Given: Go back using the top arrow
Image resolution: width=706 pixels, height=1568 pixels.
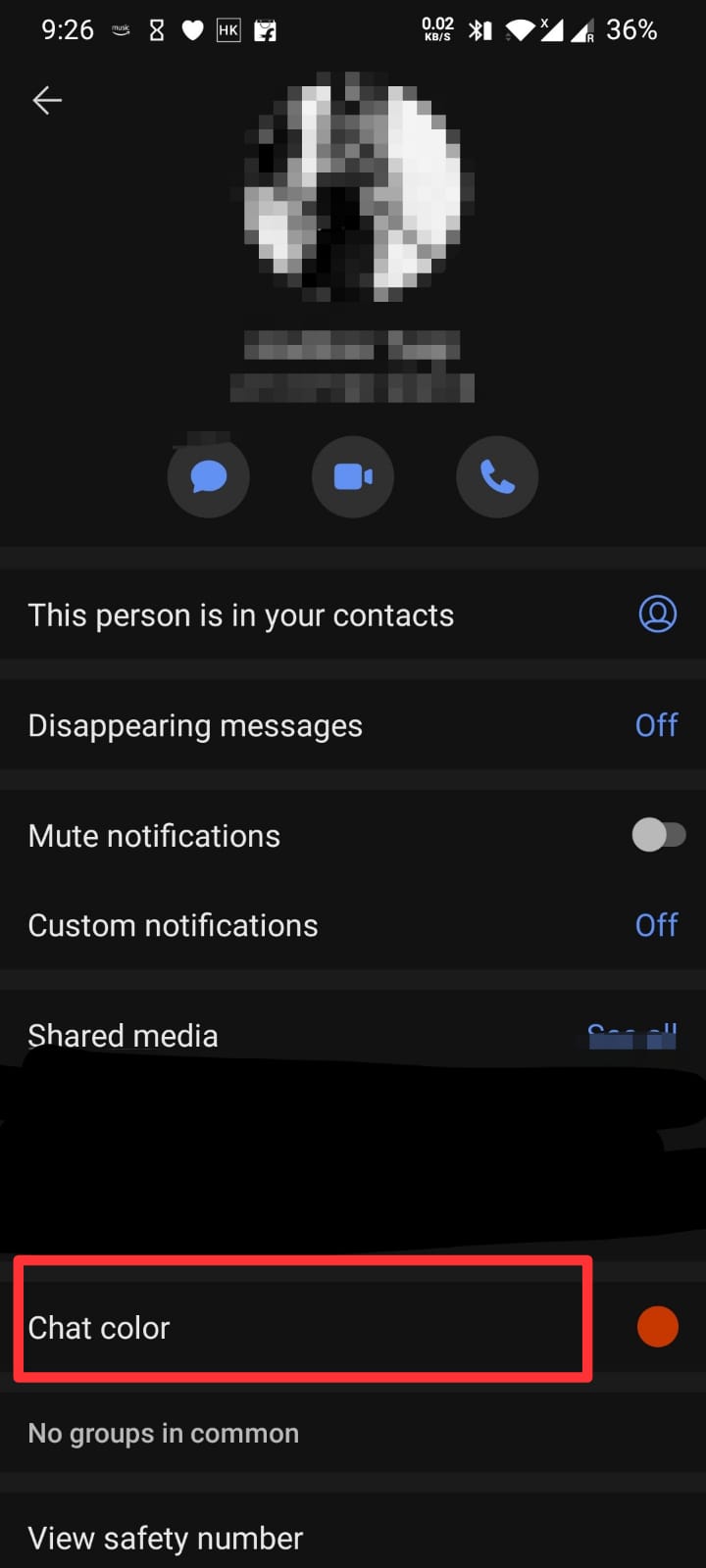Looking at the screenshot, I should tap(47, 100).
